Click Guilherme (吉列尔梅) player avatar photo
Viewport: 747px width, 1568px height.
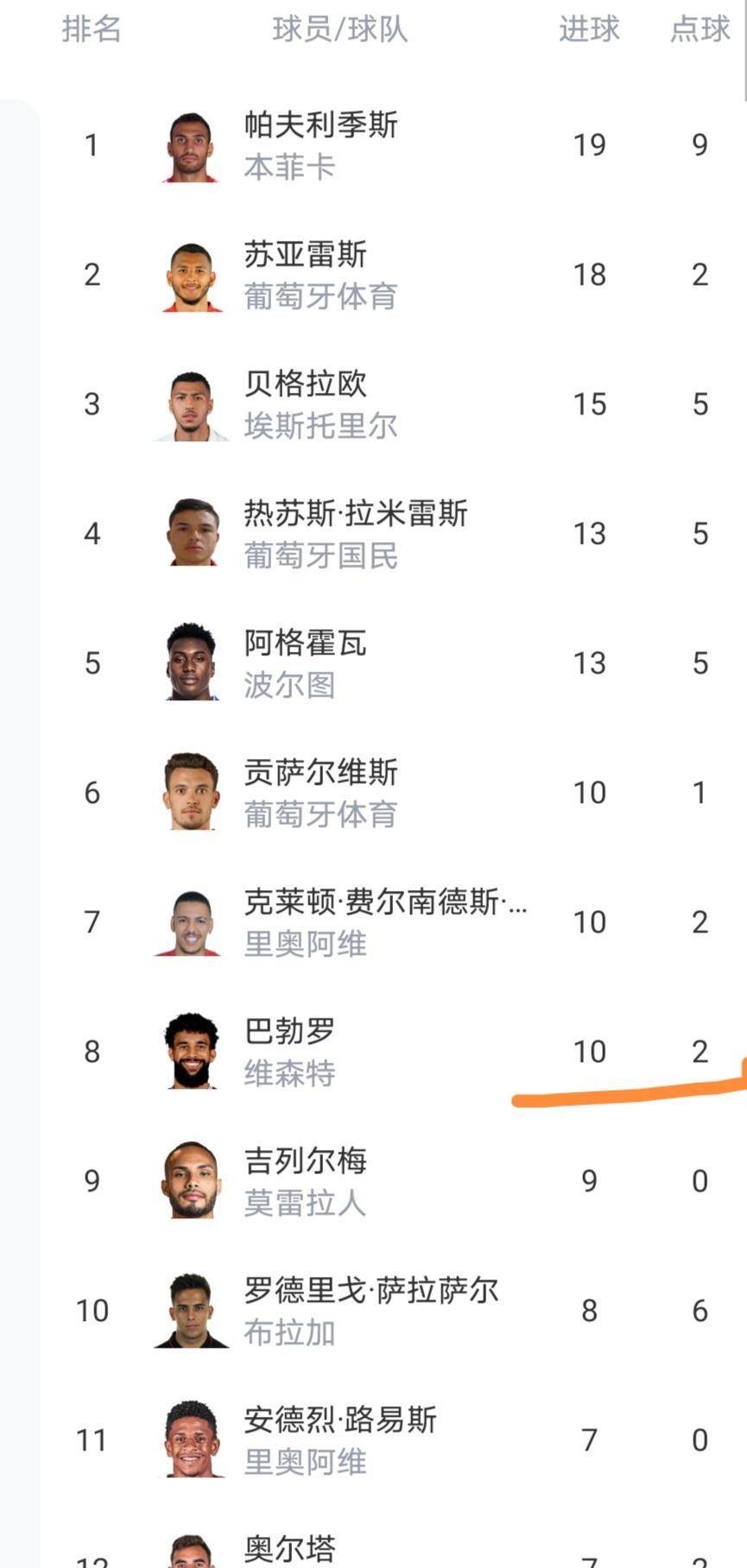click(190, 1180)
